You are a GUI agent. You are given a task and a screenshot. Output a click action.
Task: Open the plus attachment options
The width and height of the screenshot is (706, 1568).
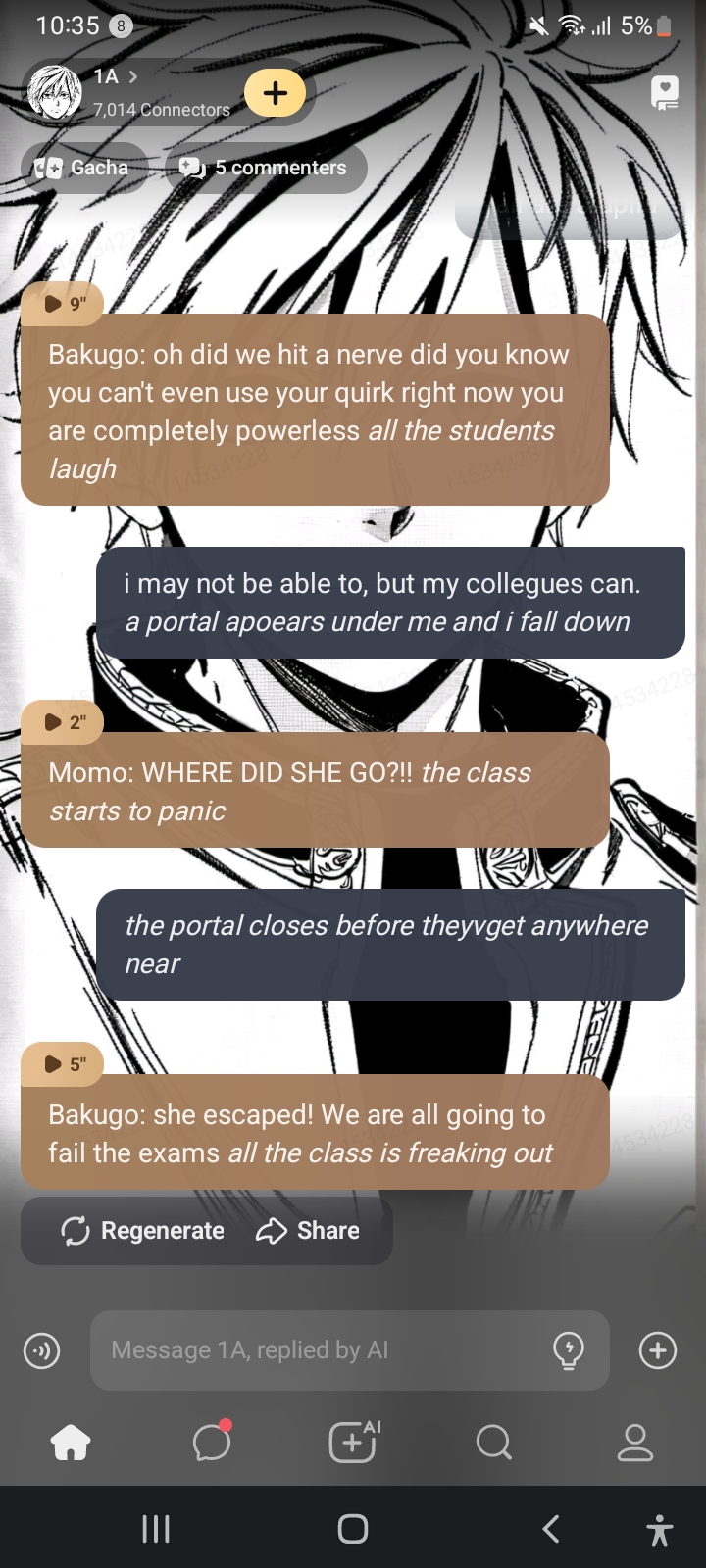657,1350
